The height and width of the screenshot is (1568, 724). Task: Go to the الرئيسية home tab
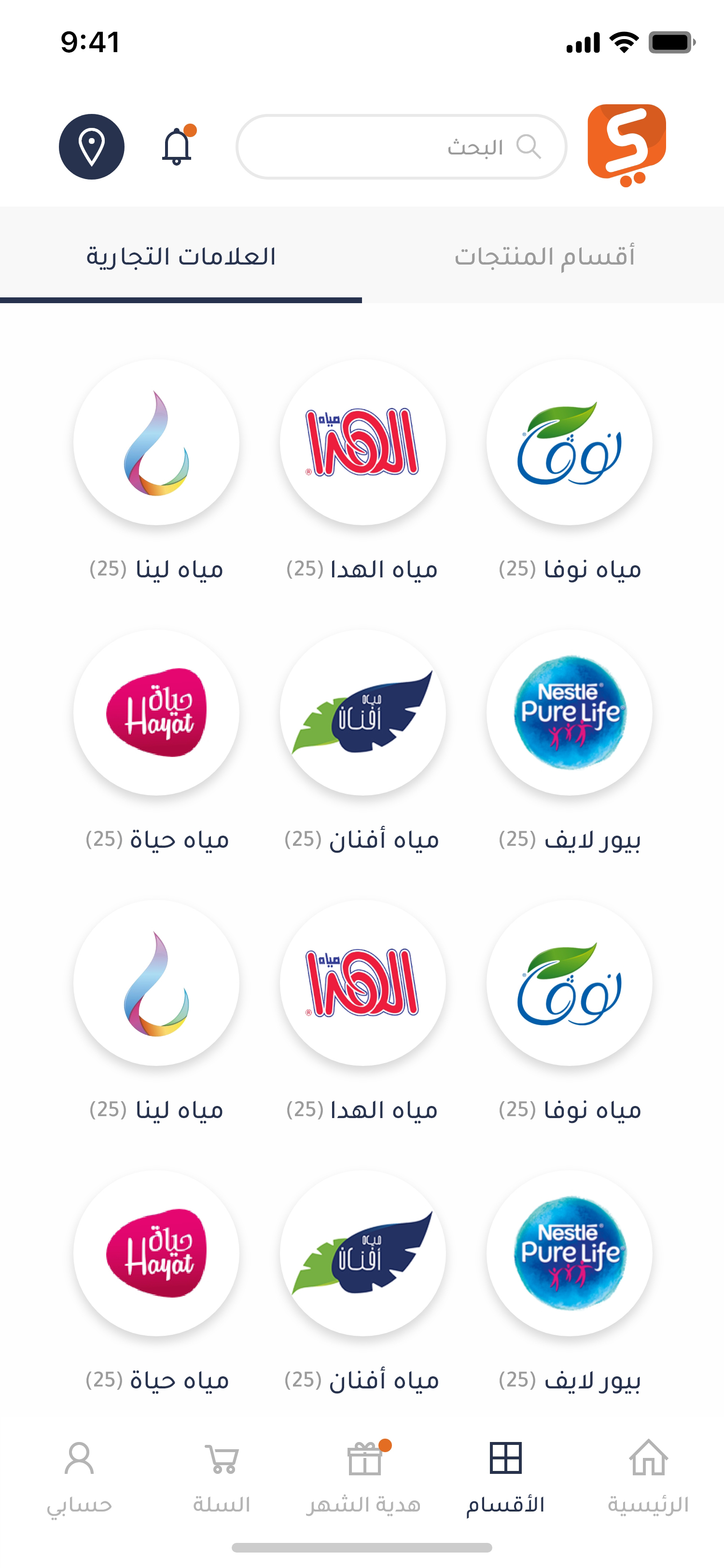tap(649, 1477)
